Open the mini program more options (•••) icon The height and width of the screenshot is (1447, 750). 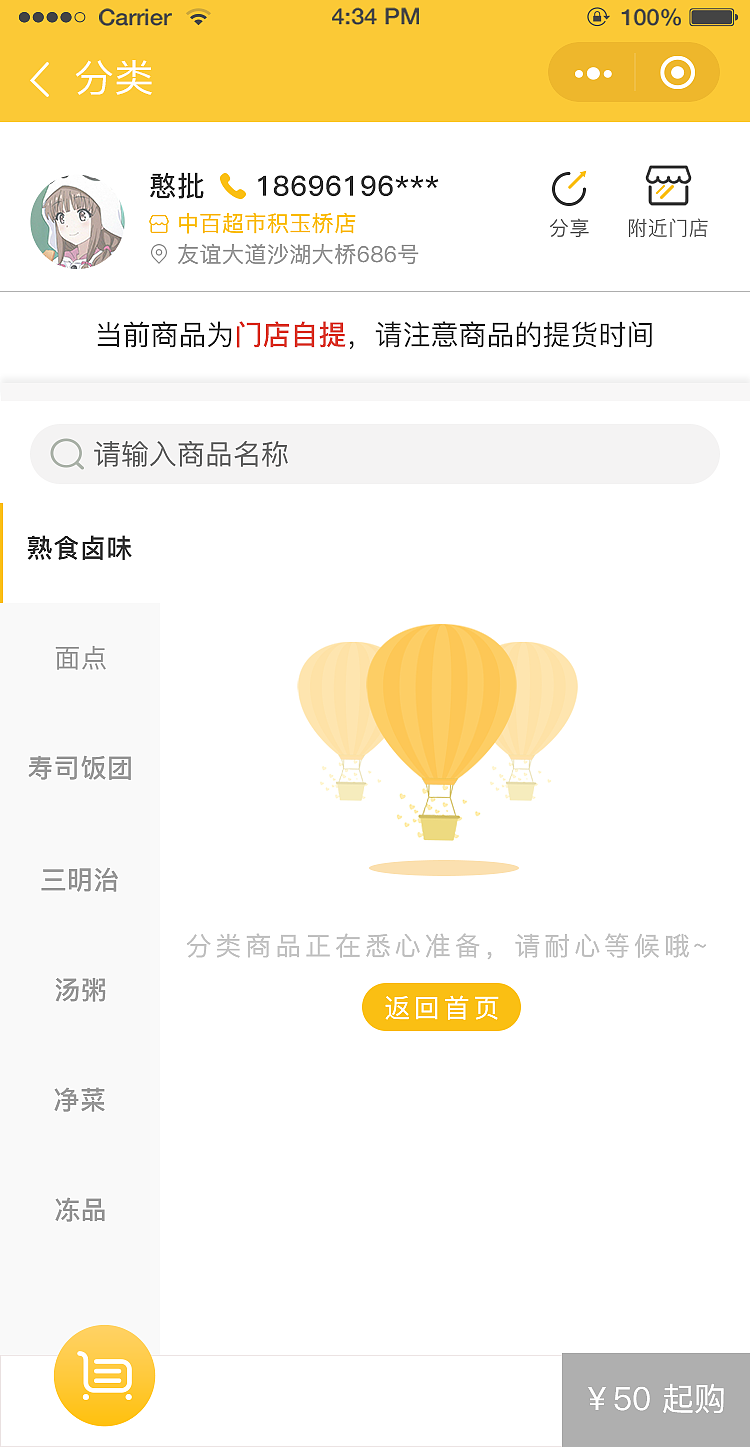593,72
